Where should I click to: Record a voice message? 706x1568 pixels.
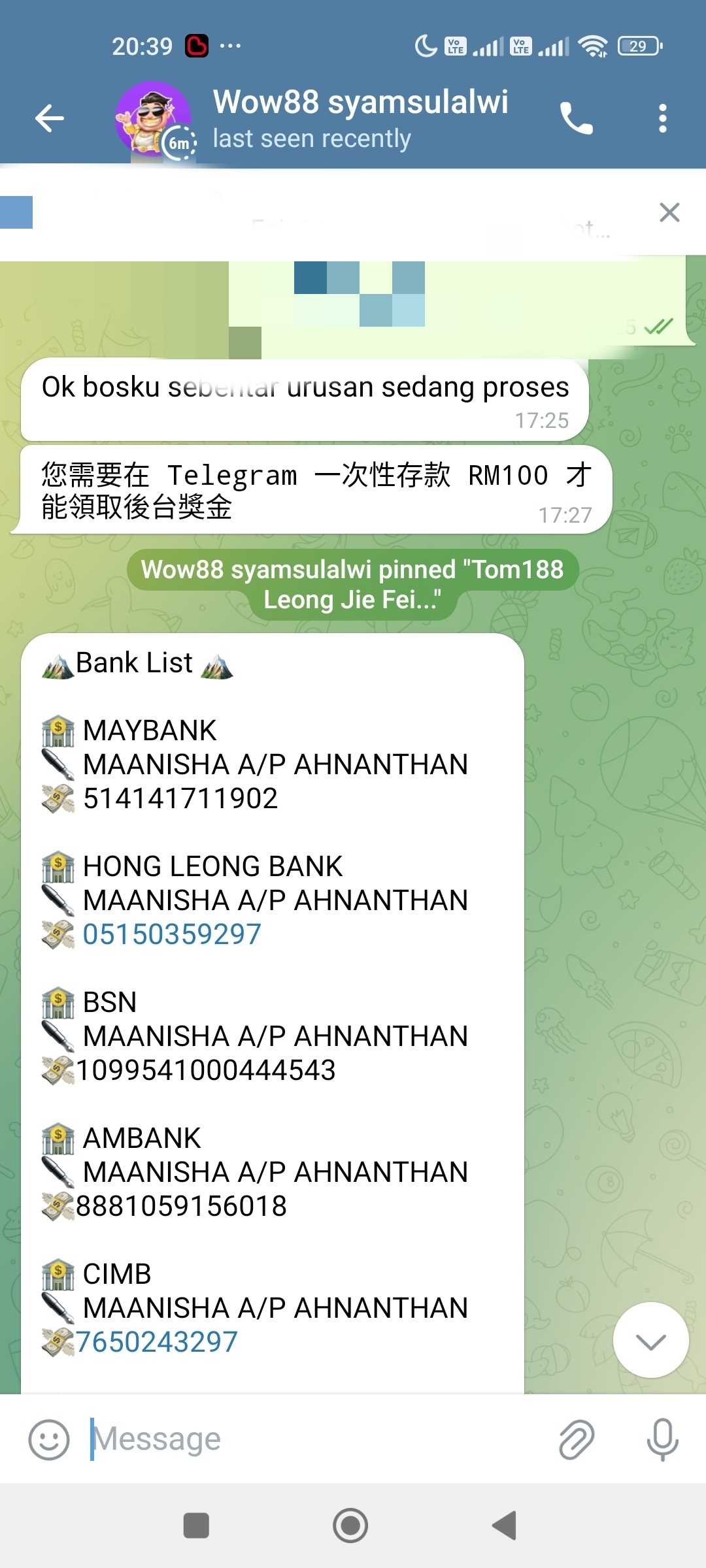[x=662, y=1439]
